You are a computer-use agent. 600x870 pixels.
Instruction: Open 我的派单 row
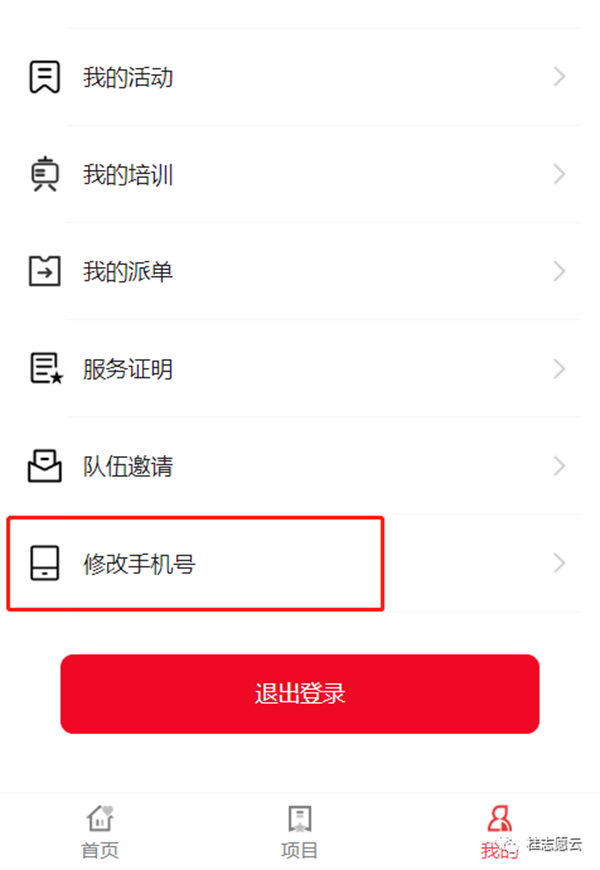(x=300, y=271)
